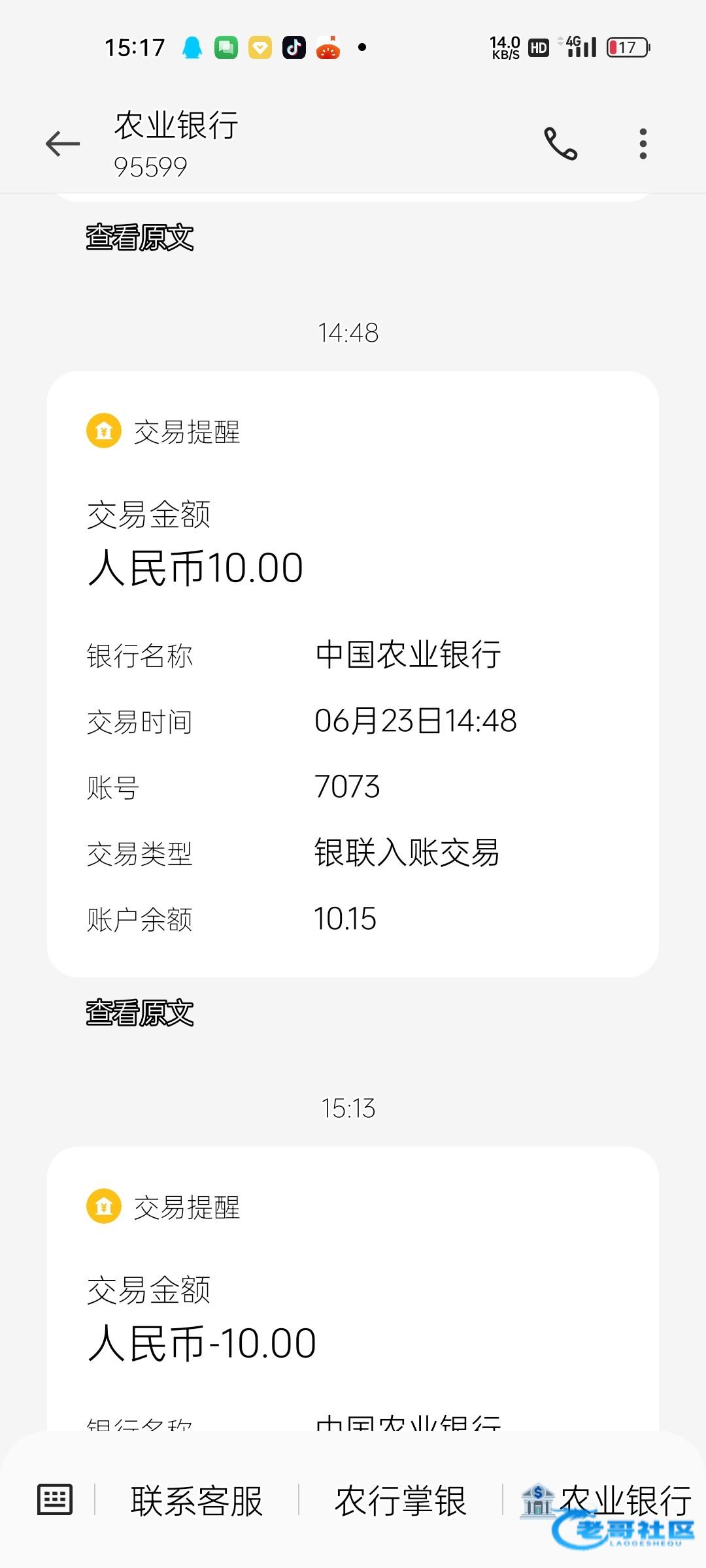
Task: Call 农业银行 with the phone icon
Action: 560,144
